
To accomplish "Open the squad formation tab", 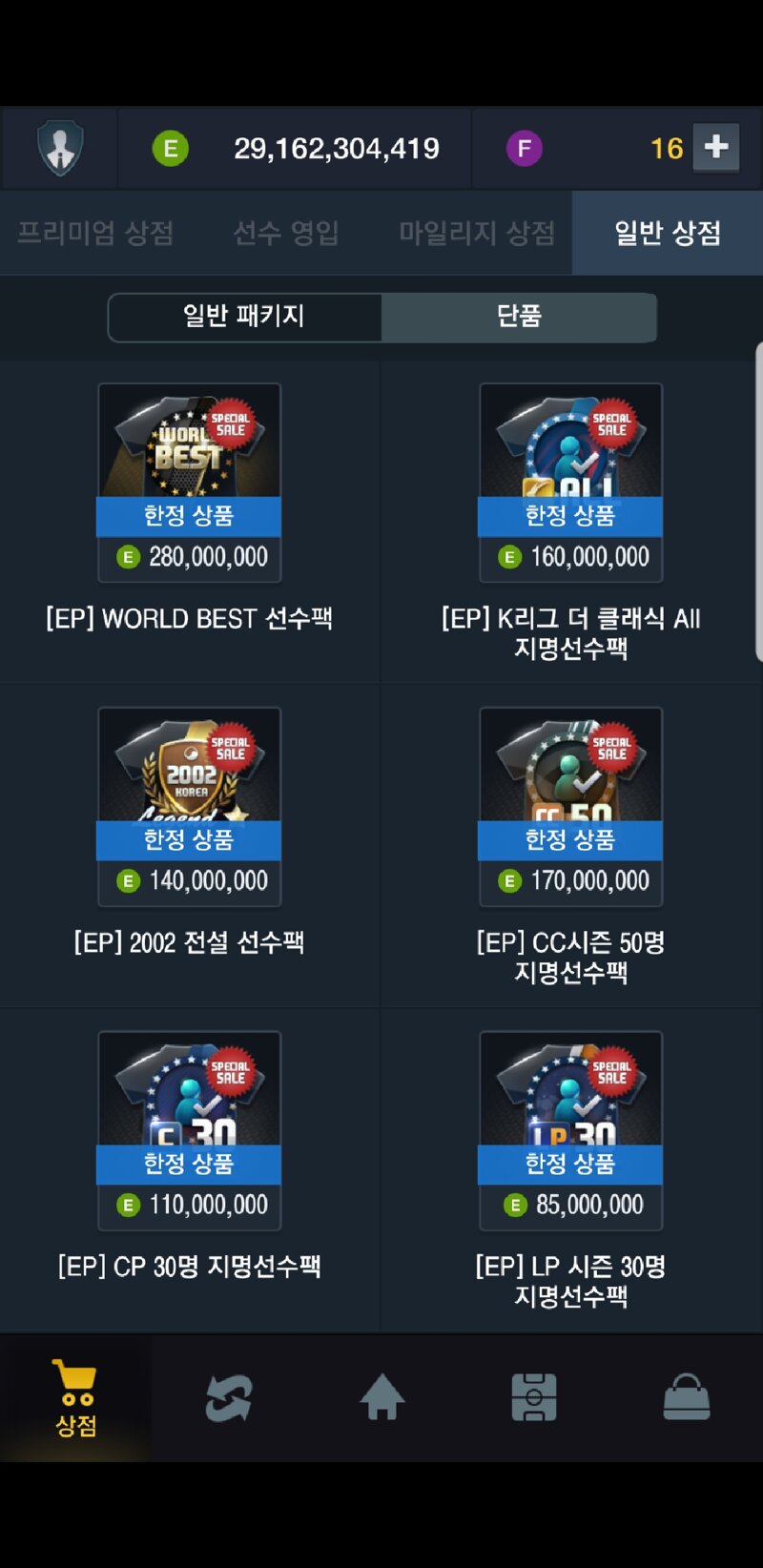I will 534,1398.
